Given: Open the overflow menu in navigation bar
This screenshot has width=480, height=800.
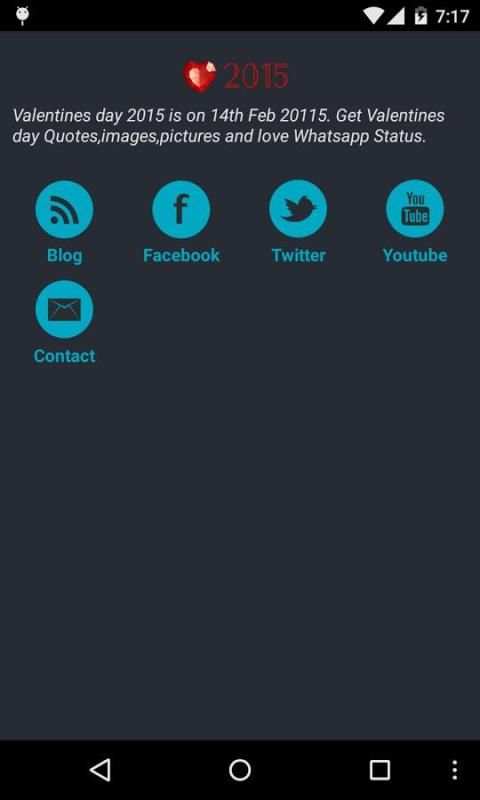Looking at the screenshot, I should pyautogui.click(x=454, y=770).
